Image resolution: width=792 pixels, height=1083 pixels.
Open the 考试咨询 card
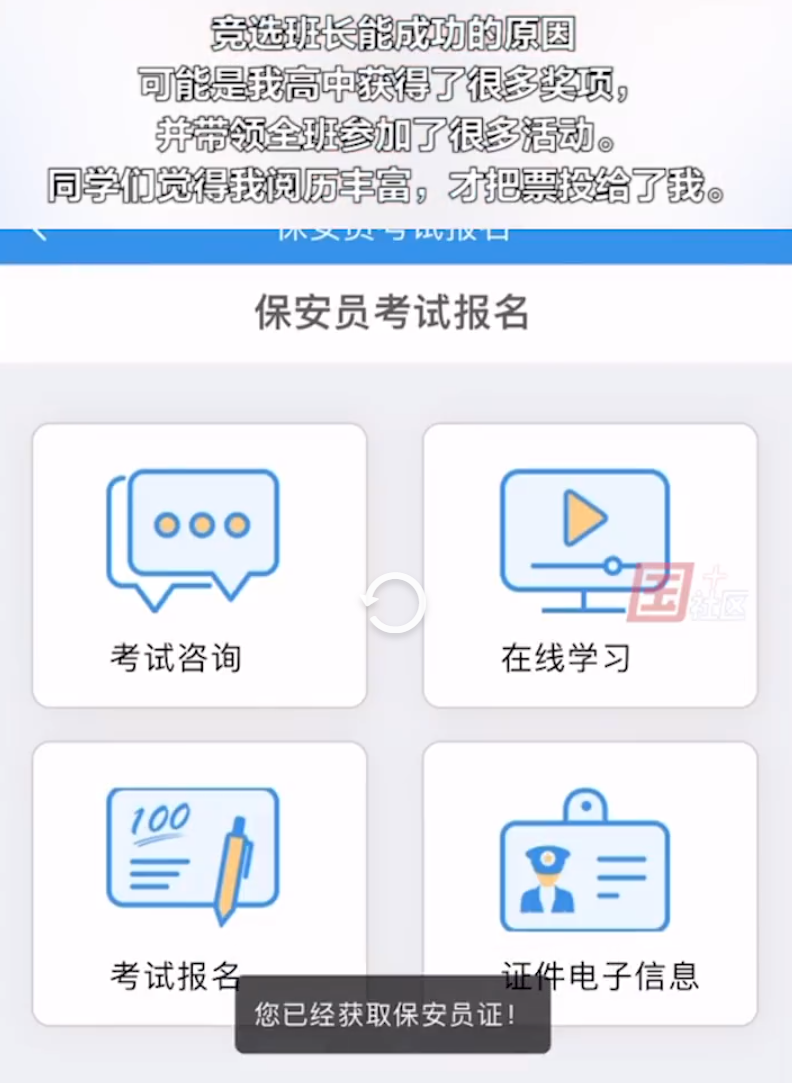pos(199,565)
